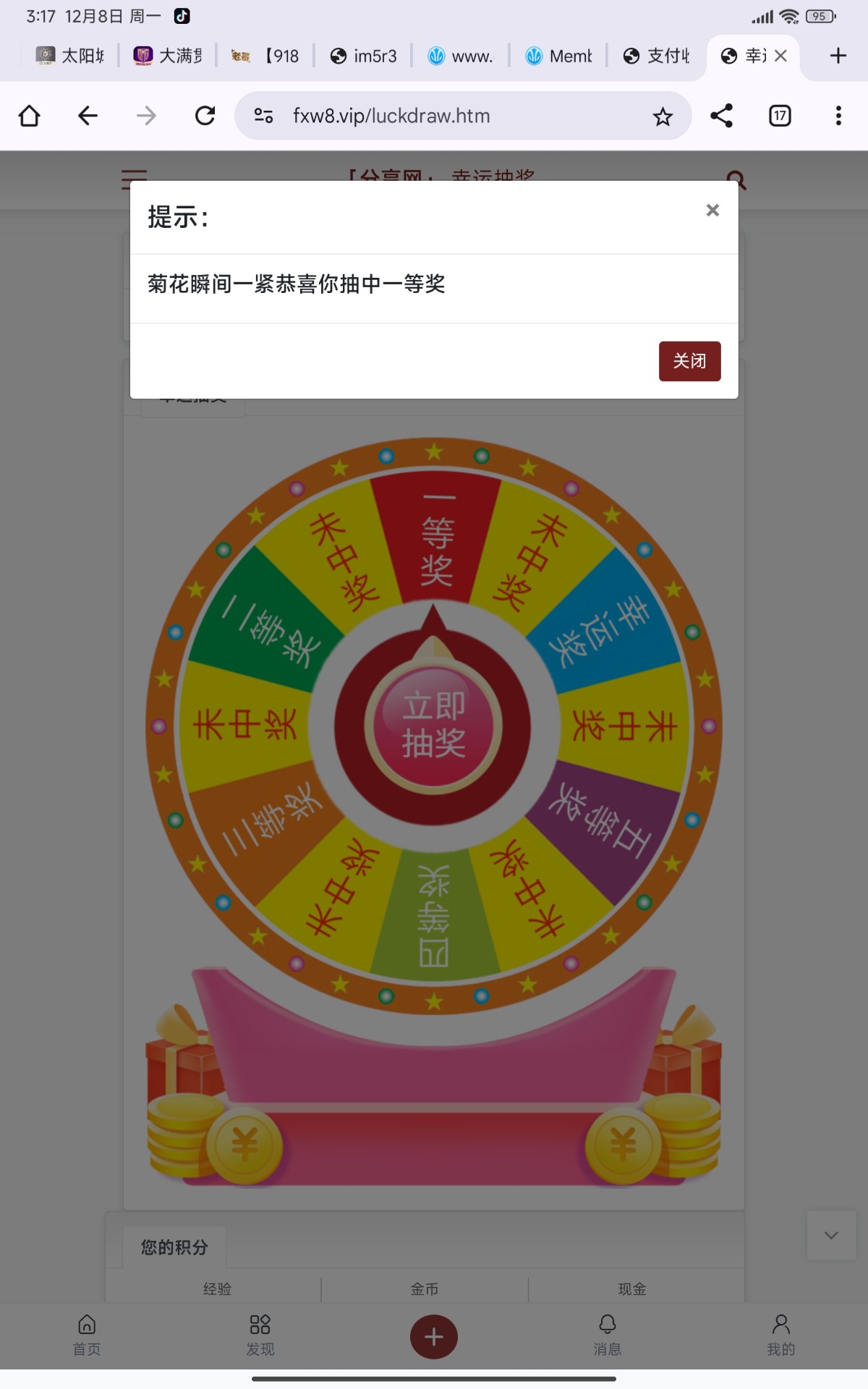Switch to the 支付 tab
Viewport: 868px width, 1389px height.
click(x=657, y=56)
